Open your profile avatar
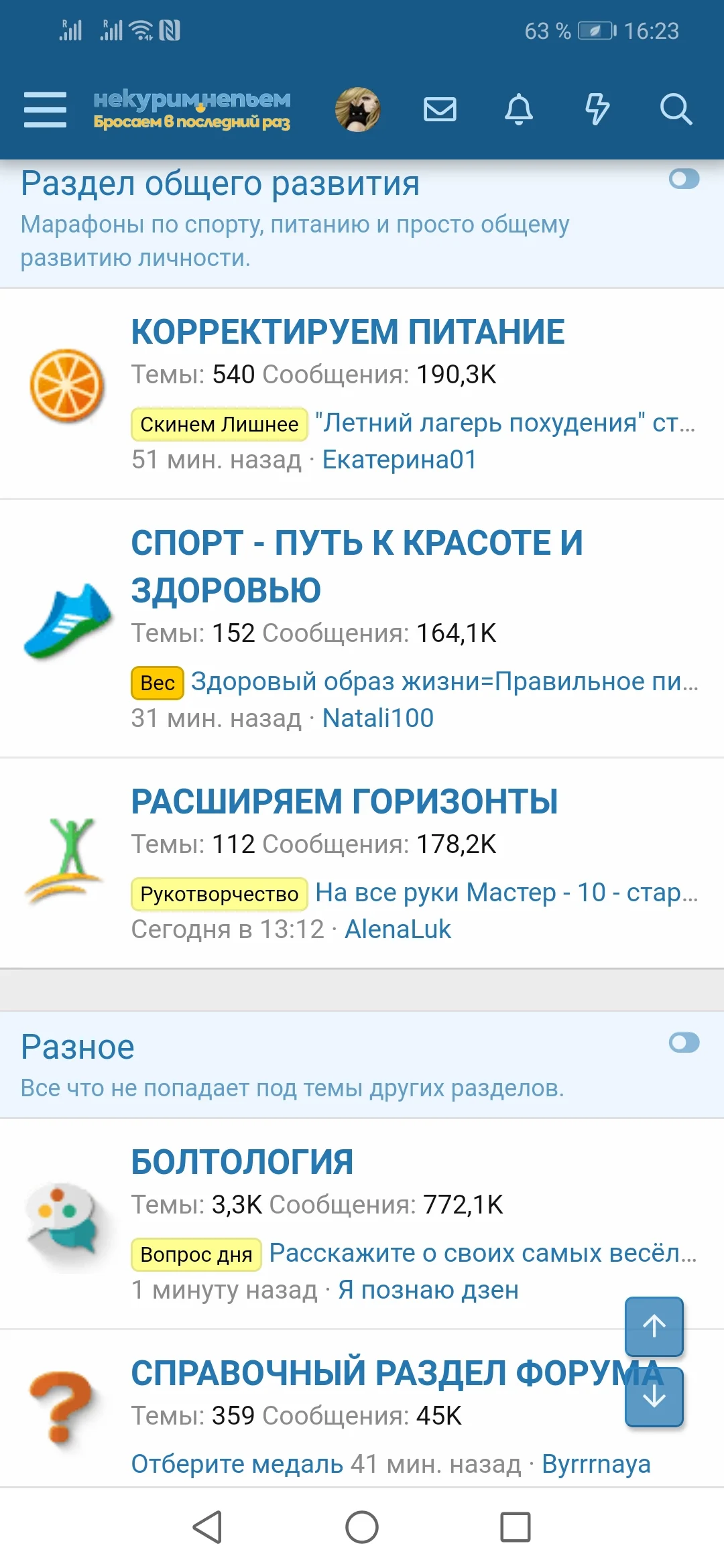The image size is (724, 1568). tap(359, 109)
